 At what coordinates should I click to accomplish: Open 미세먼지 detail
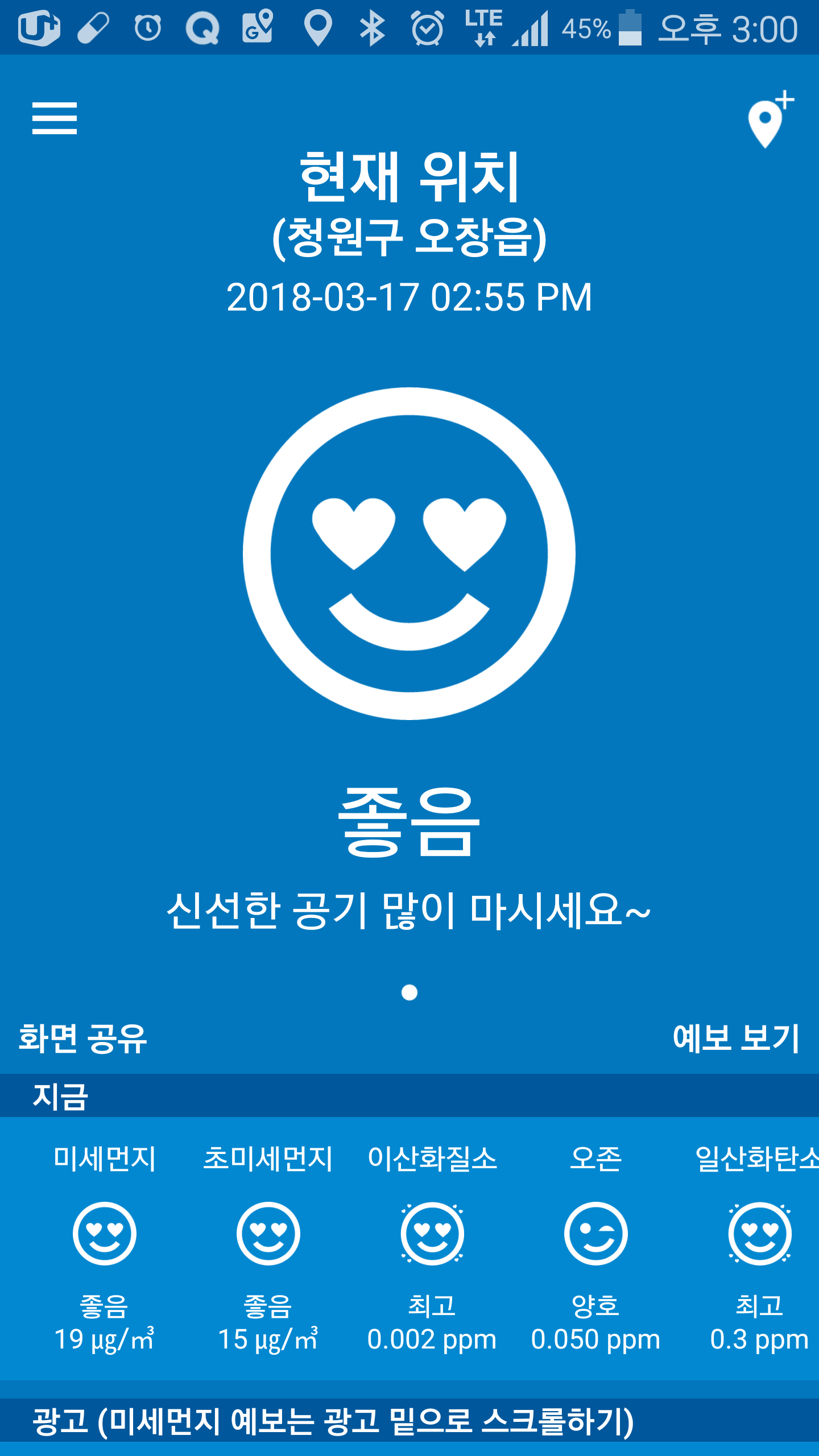105,1249
